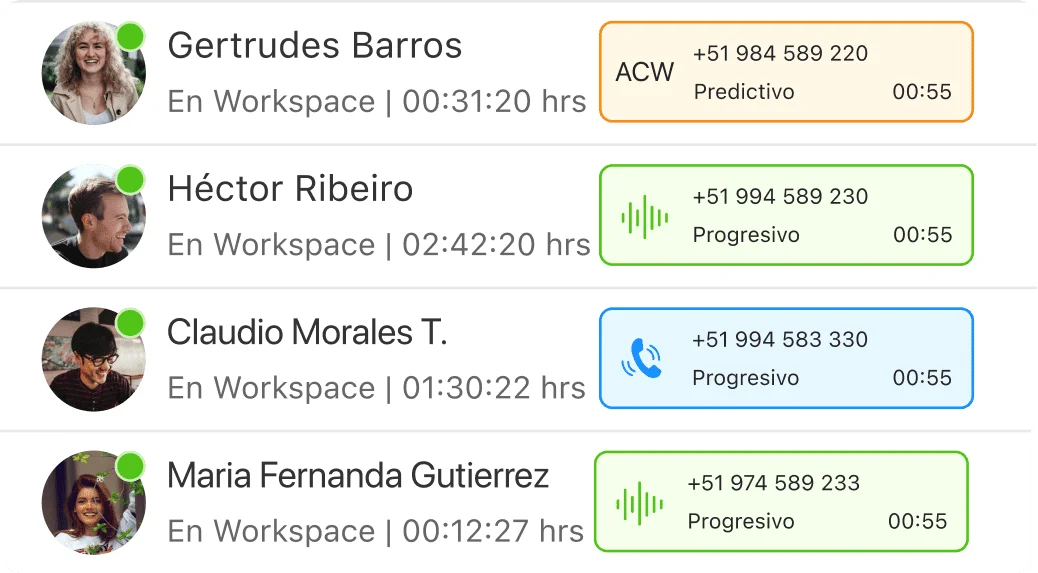
Task: Open the active call card +51 994 589 230
Action: [x=786, y=215]
